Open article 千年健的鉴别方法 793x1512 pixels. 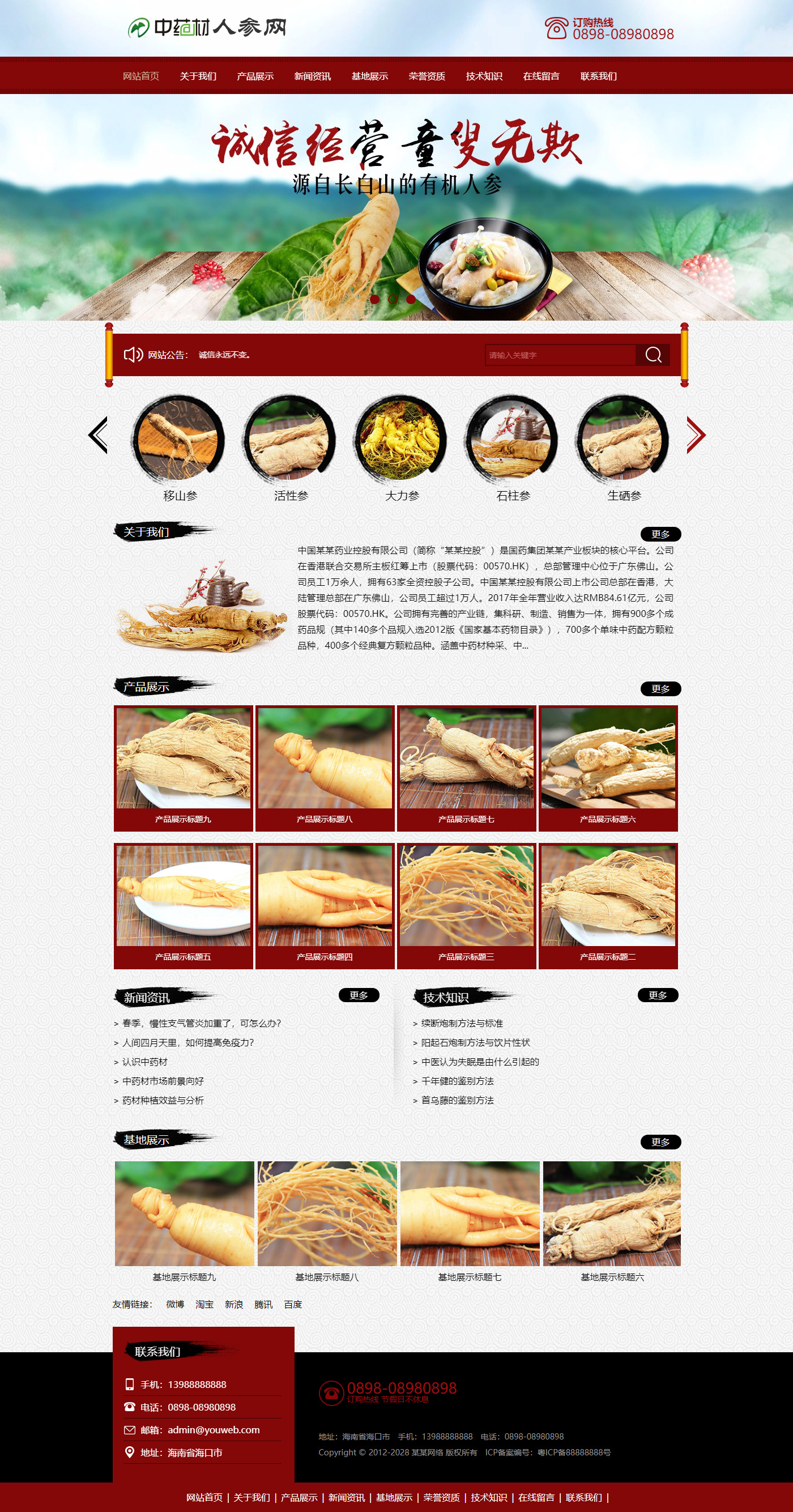point(457,1081)
